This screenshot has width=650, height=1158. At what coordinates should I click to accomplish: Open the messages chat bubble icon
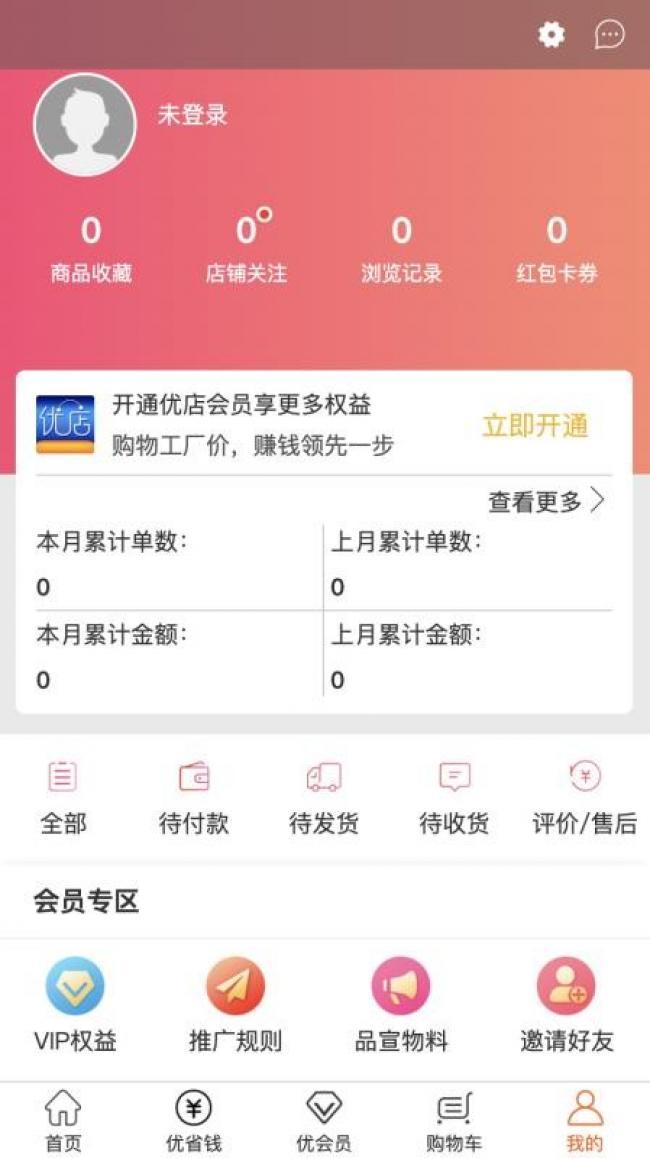610,35
